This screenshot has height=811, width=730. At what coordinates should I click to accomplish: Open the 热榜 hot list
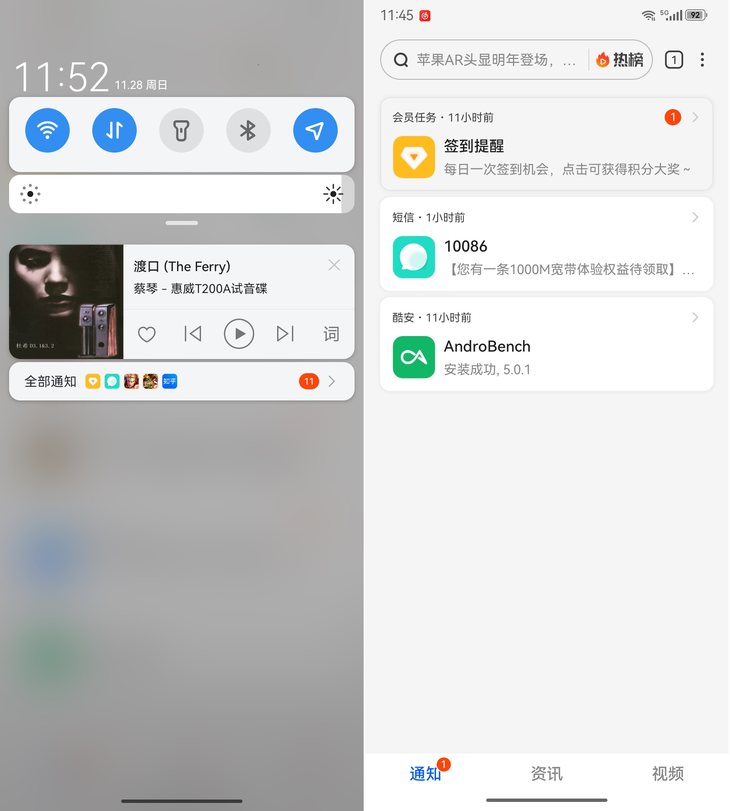pyautogui.click(x=620, y=60)
